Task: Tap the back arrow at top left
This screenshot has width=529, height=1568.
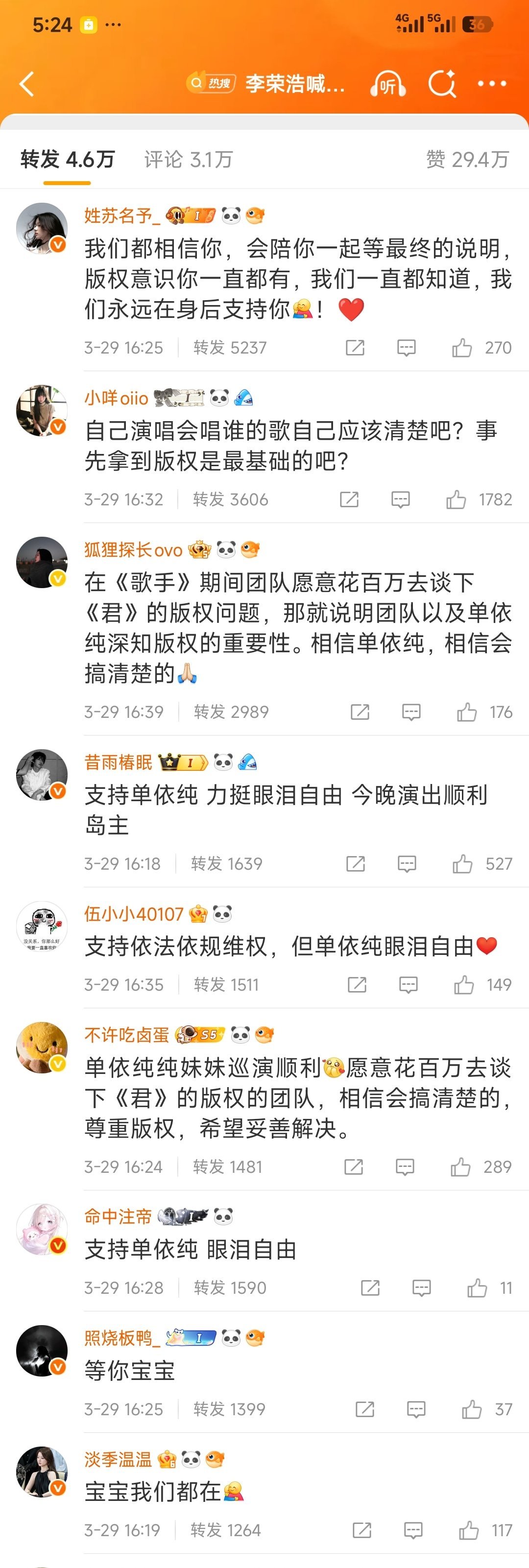Action: click(25, 85)
